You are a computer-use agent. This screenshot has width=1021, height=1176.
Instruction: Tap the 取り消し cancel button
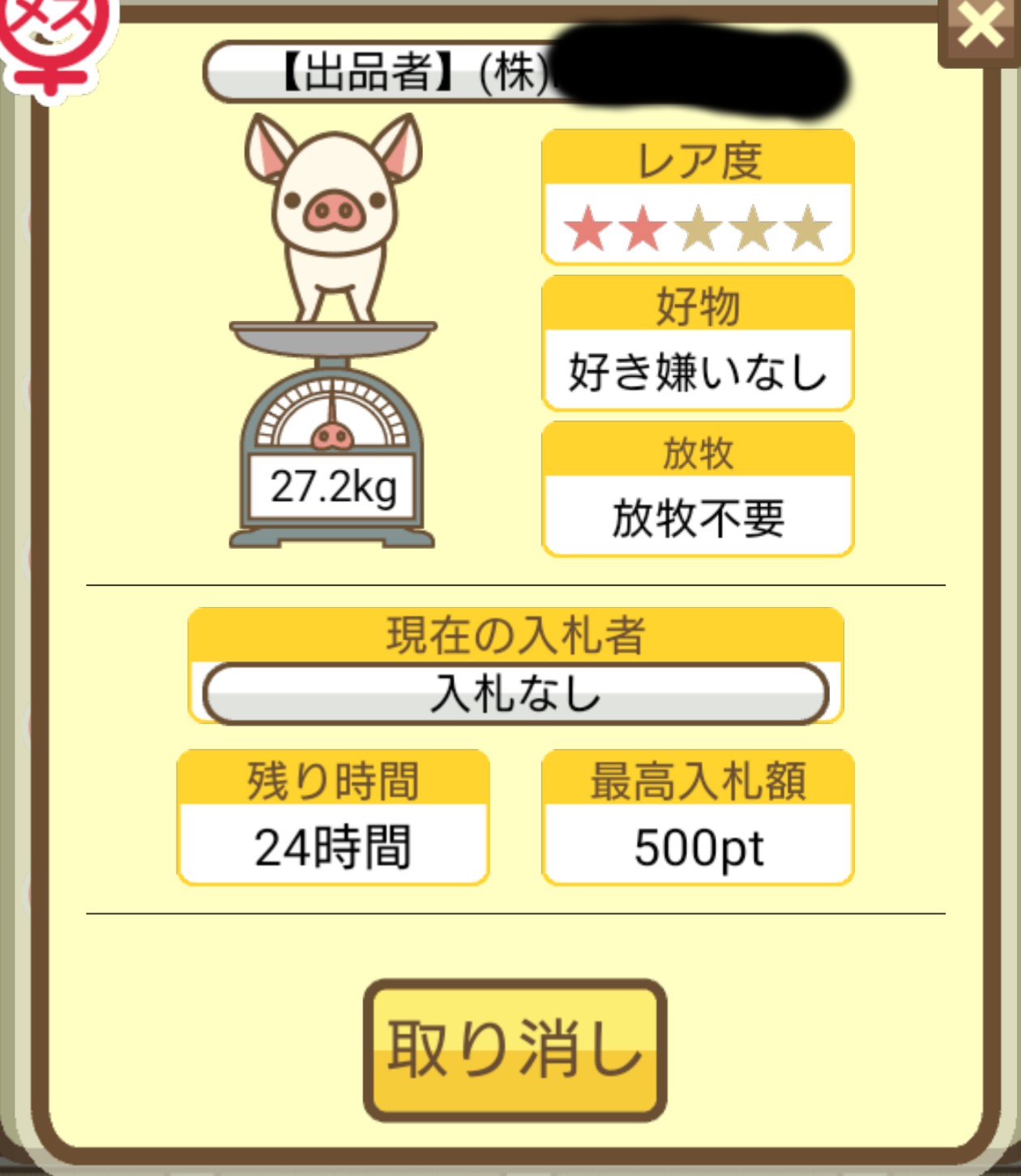tap(515, 1049)
